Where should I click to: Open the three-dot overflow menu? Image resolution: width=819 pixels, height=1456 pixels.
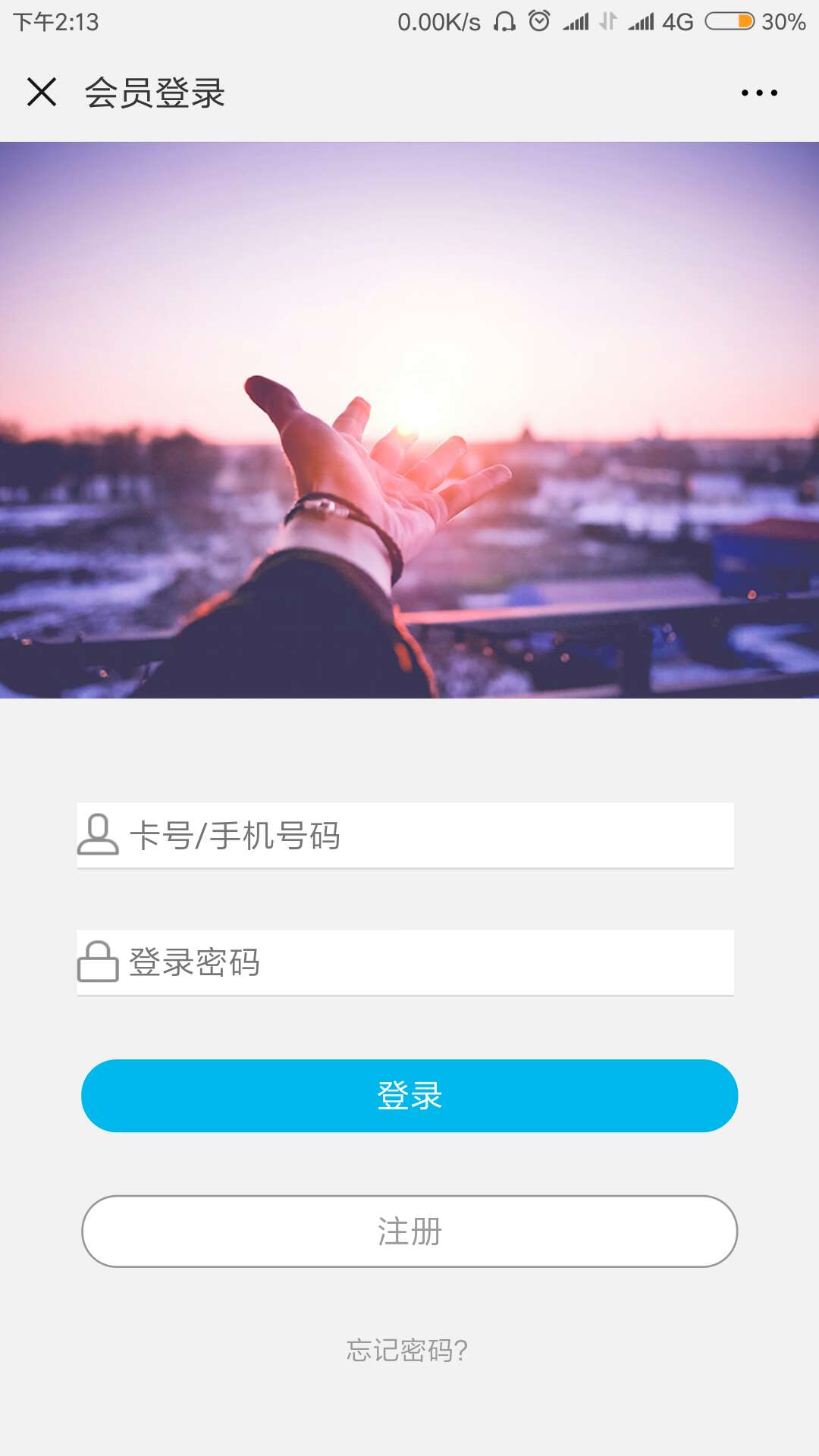[759, 93]
